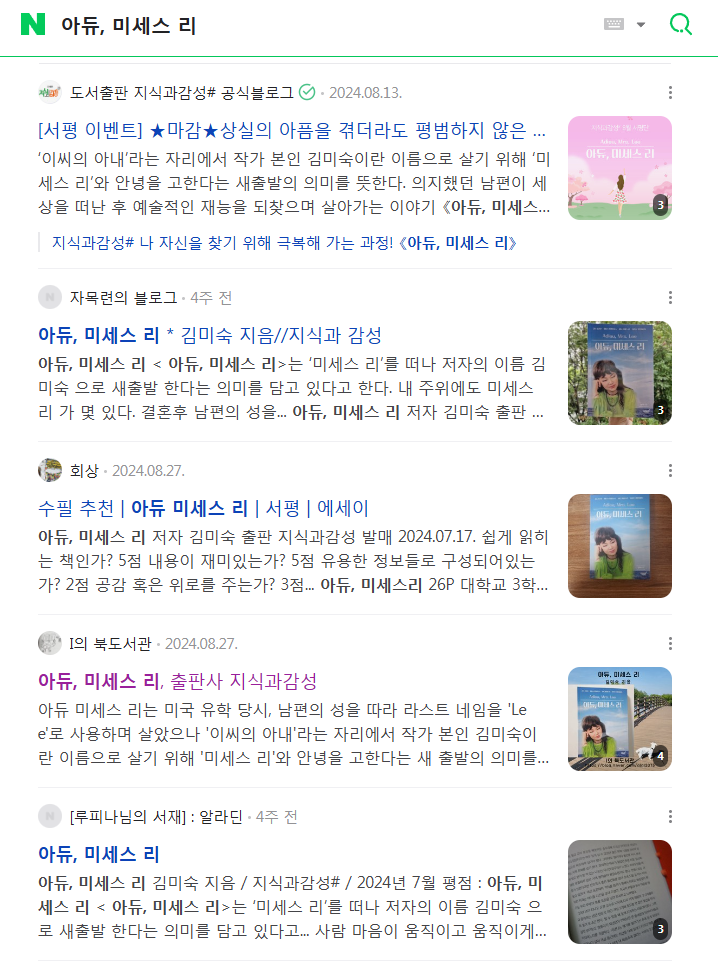The height and width of the screenshot is (966, 718).
Task: Open 도서출판 지식과감성# 공식블로그 profile
Action: 181,92
